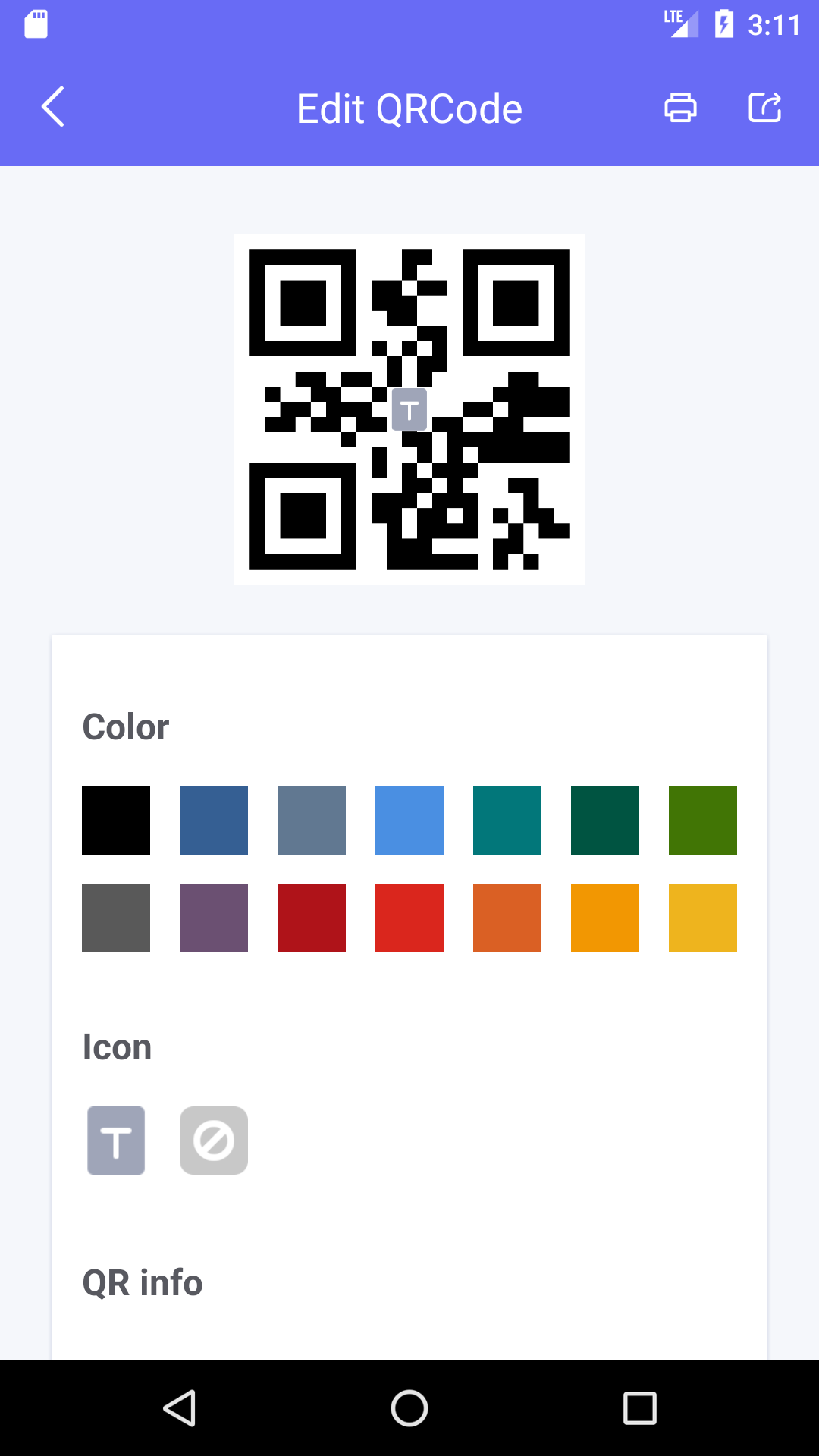Image resolution: width=819 pixels, height=1456 pixels.
Task: Select the light blue QR color
Action: 409,820
